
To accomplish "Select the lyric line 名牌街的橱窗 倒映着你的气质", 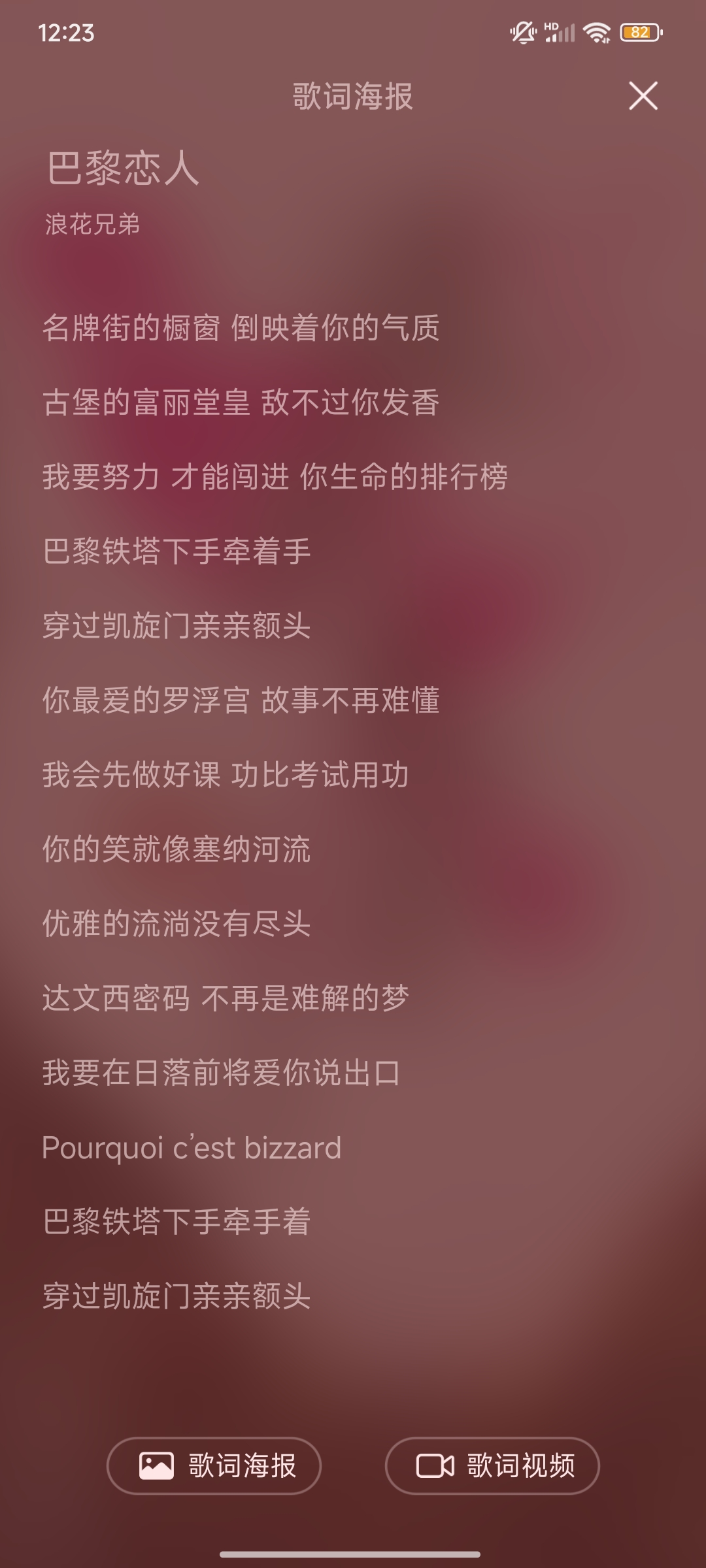I will click(x=241, y=327).
